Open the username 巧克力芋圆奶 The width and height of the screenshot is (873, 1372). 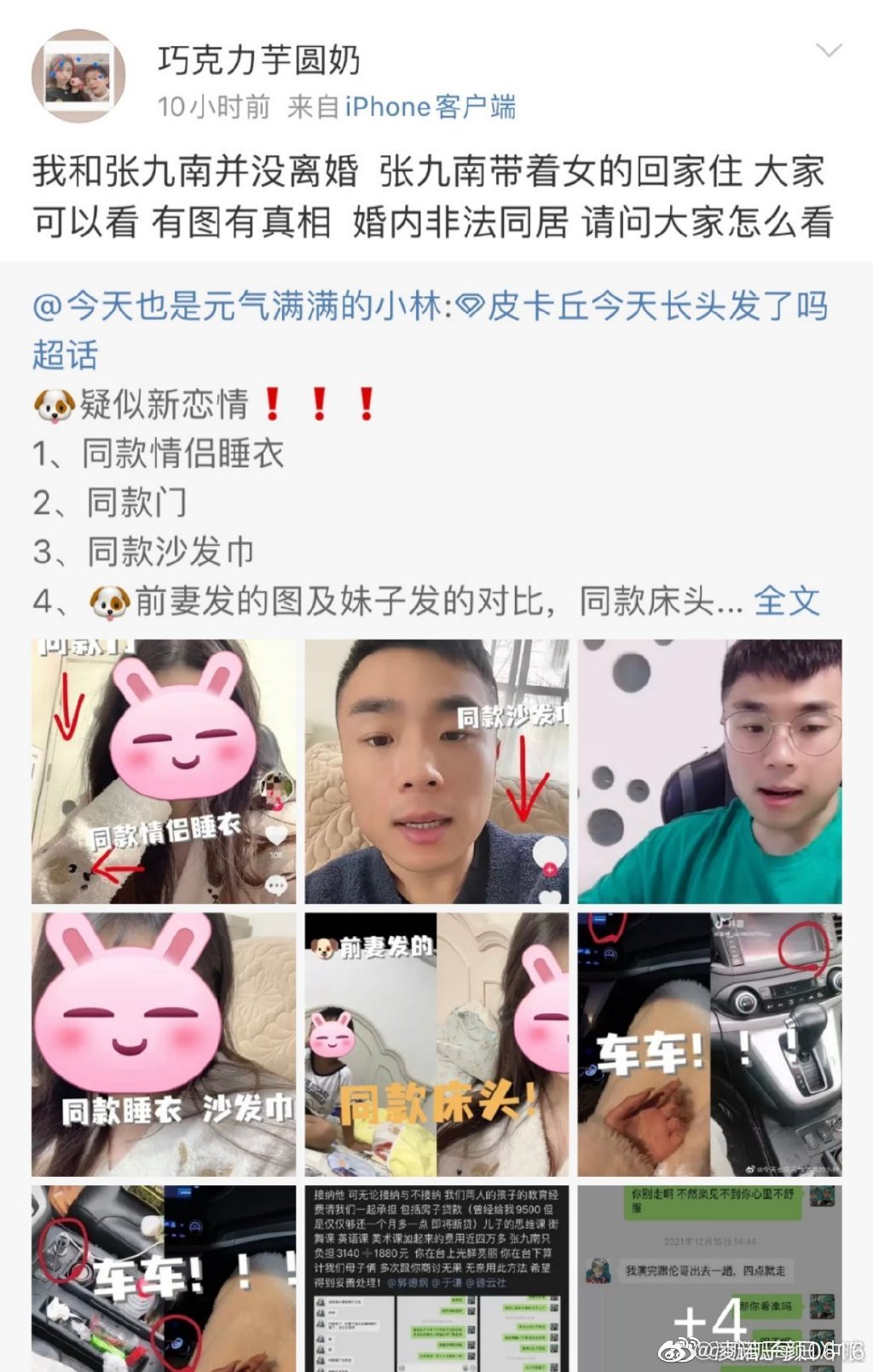click(258, 60)
